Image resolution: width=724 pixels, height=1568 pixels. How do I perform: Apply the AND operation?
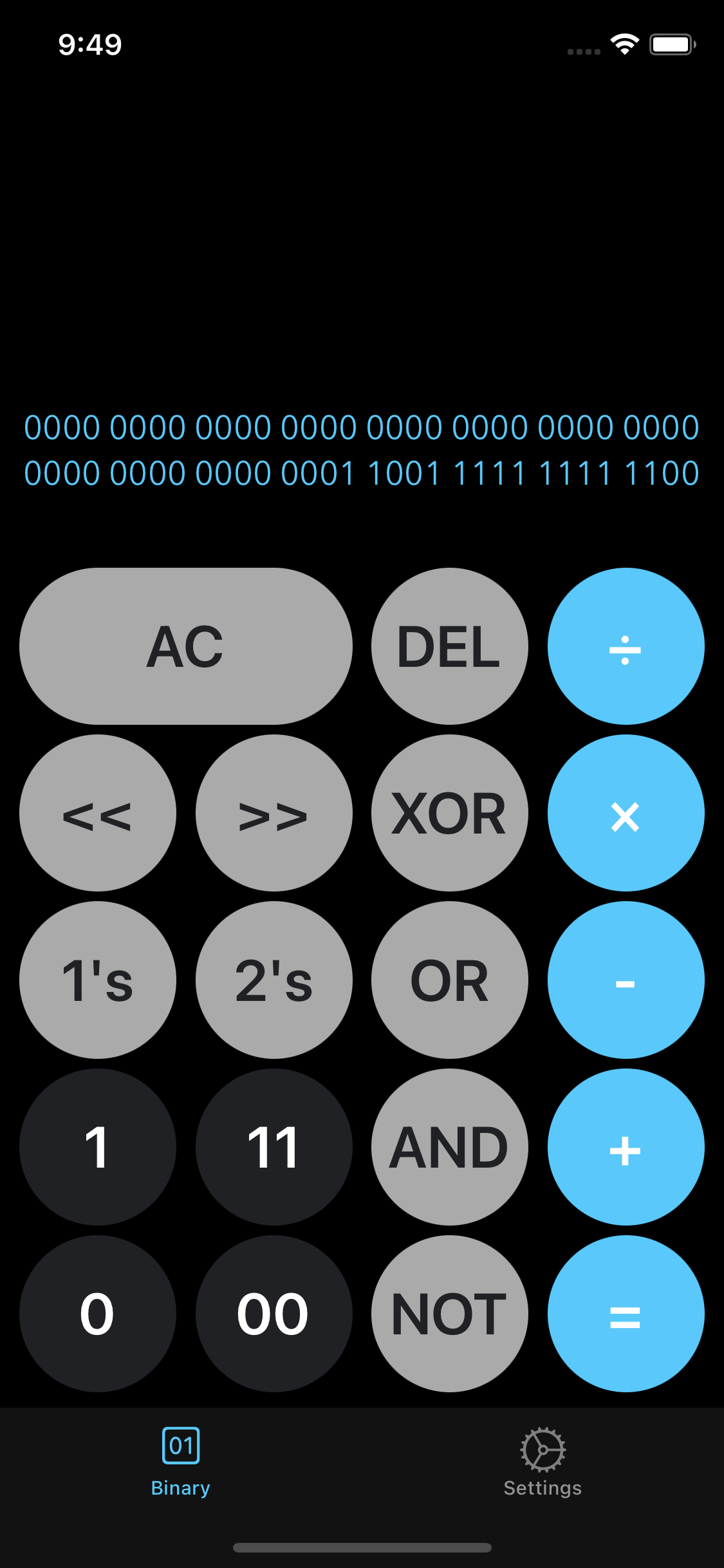click(x=449, y=1147)
